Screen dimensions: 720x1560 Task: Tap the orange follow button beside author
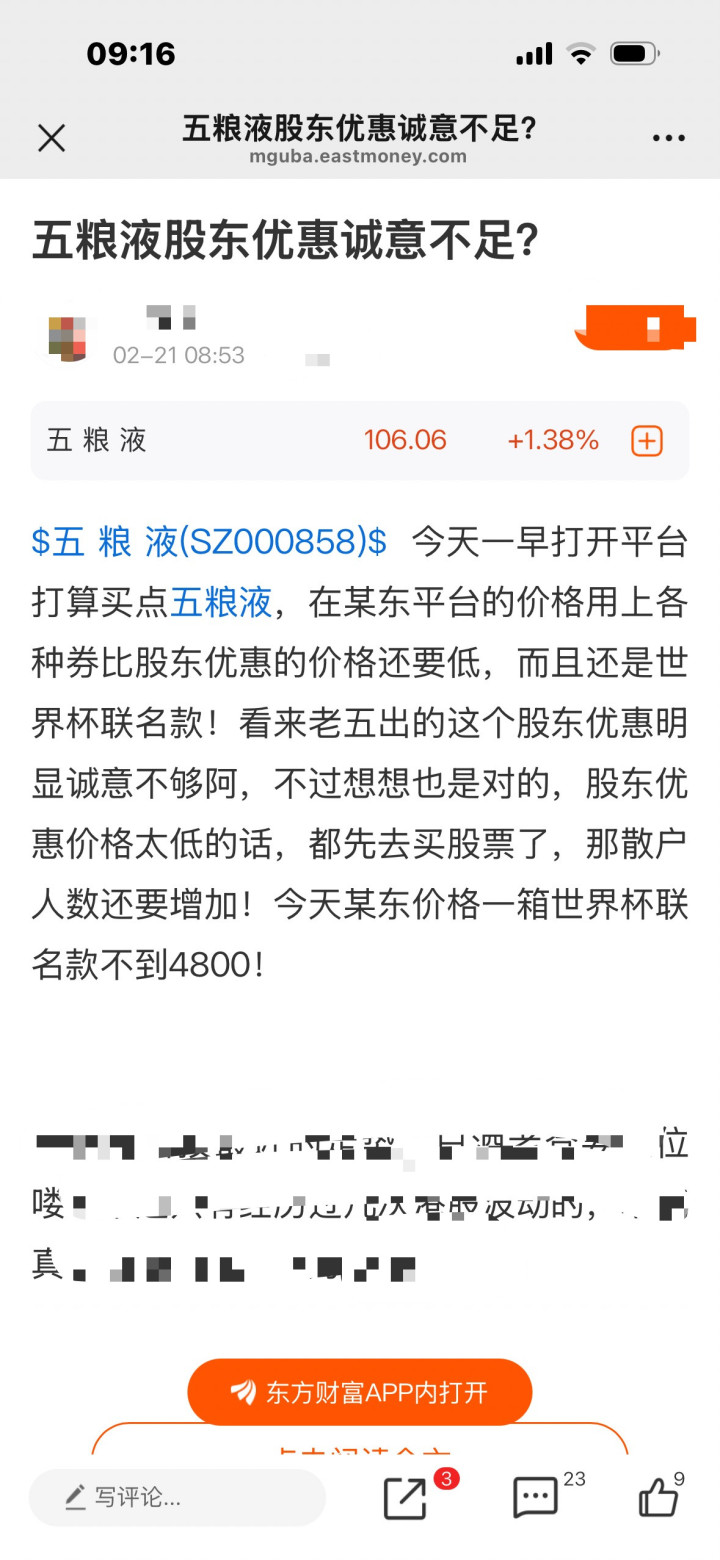(633, 328)
